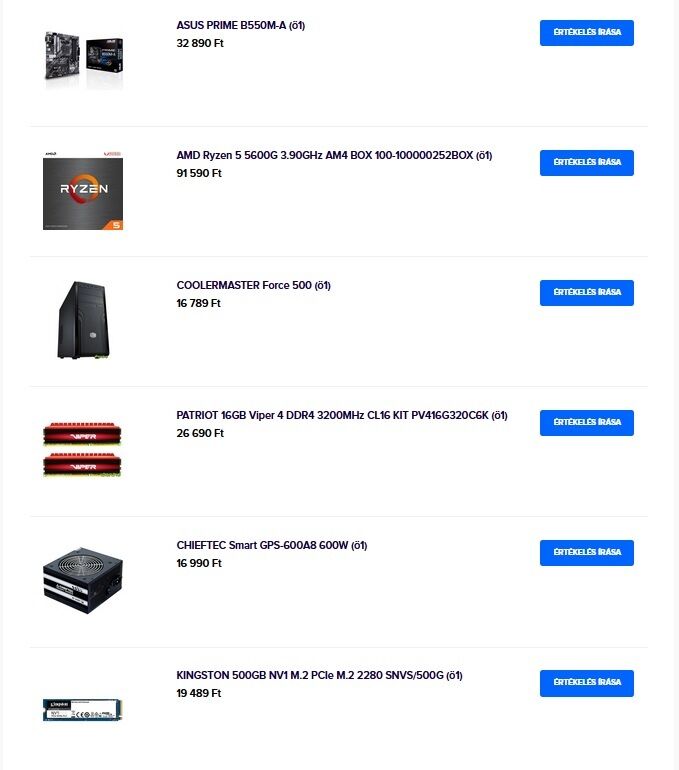Review the COOLERMASTER Force 500 case
This screenshot has height=770, width=679.
point(586,293)
